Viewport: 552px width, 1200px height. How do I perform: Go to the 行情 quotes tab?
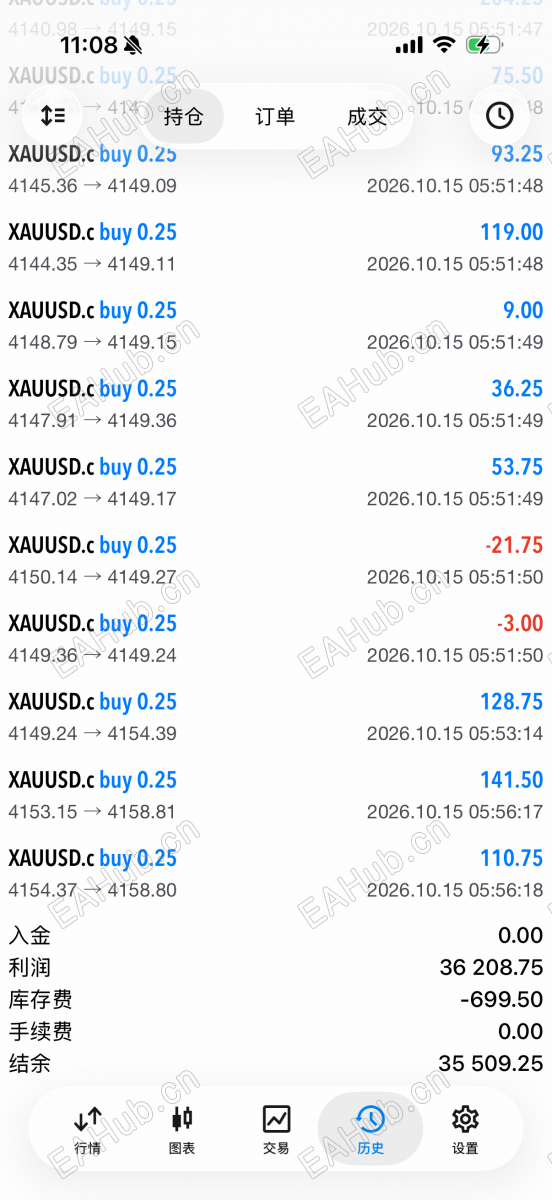tap(88, 1130)
